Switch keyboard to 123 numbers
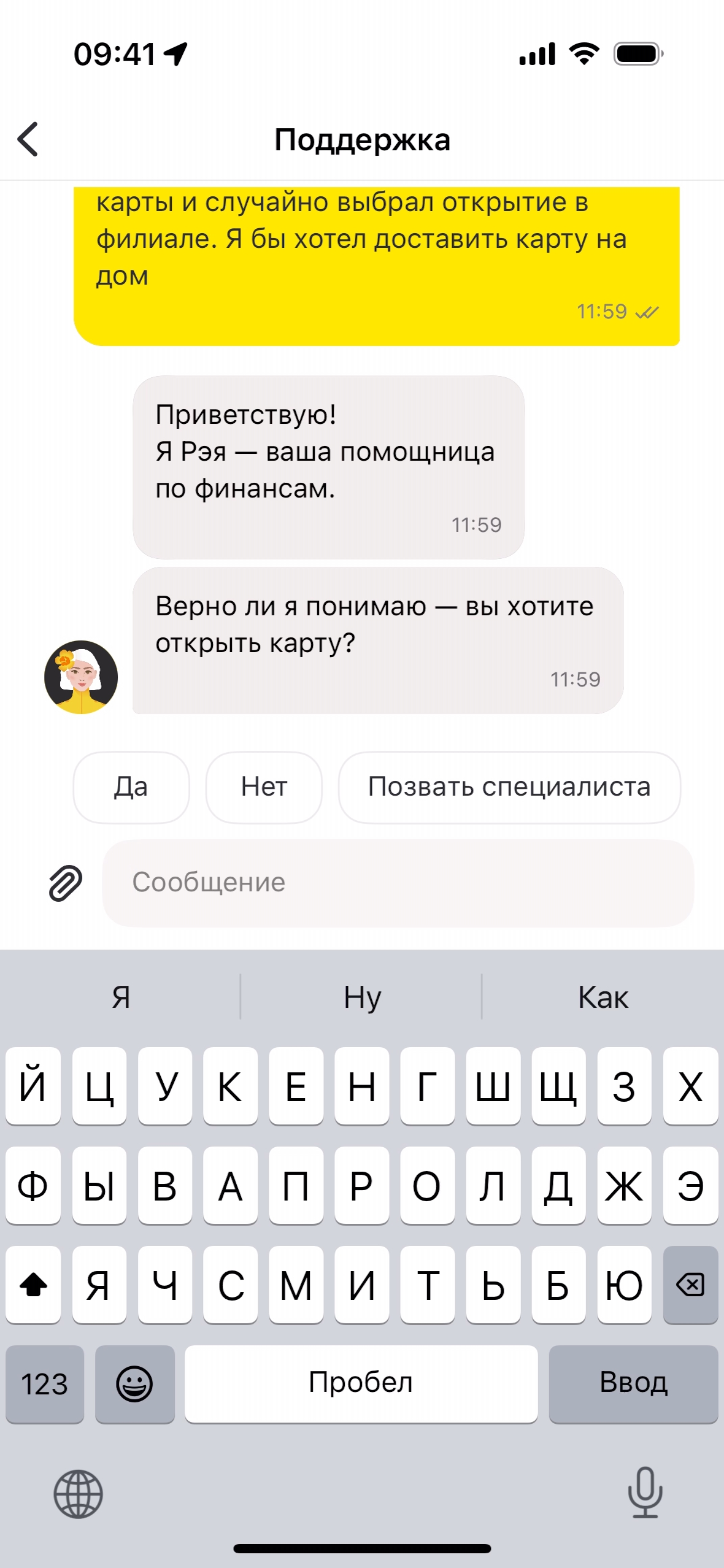This screenshot has height=1568, width=724. pos(45,1383)
